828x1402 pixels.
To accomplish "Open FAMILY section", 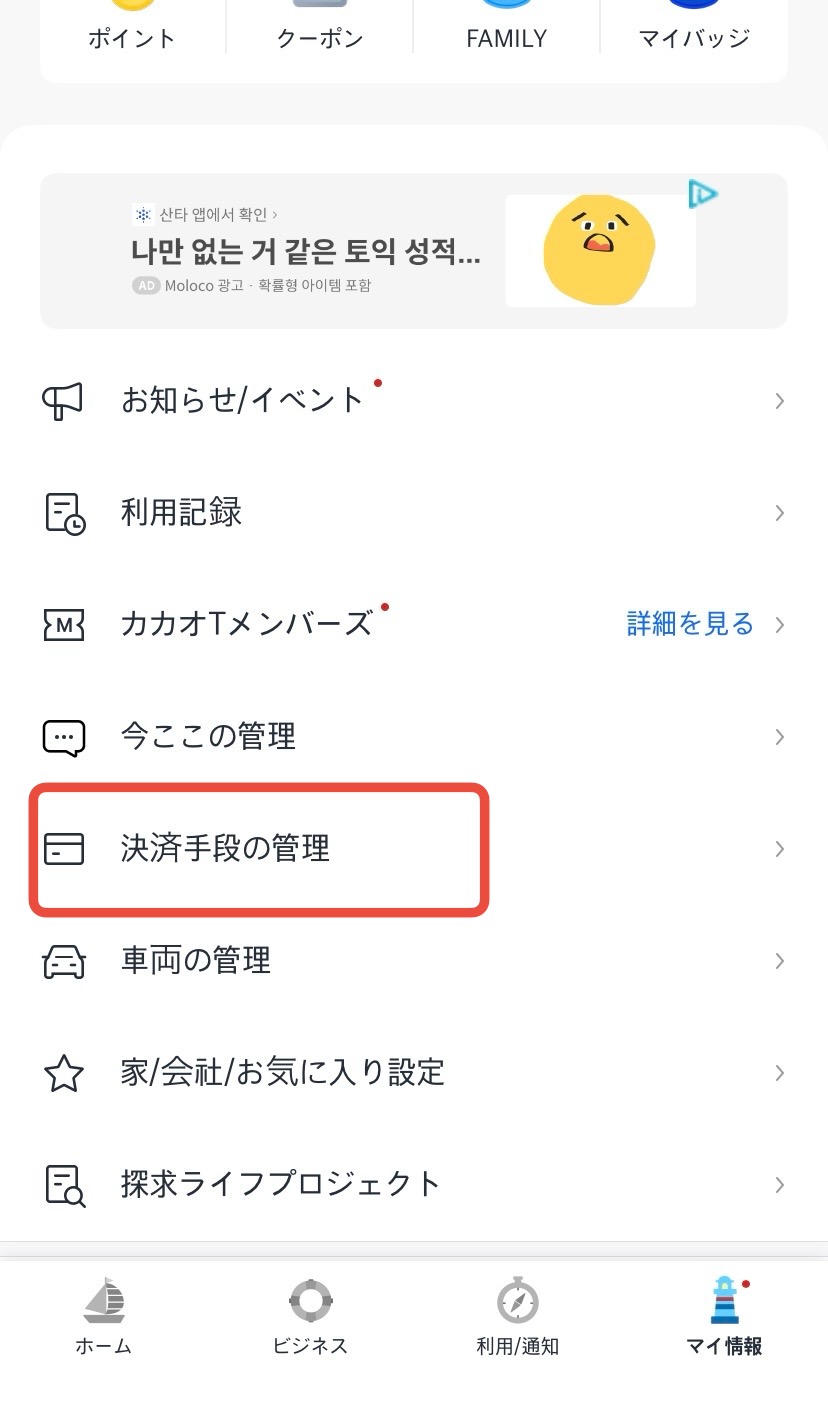I will pyautogui.click(x=506, y=30).
